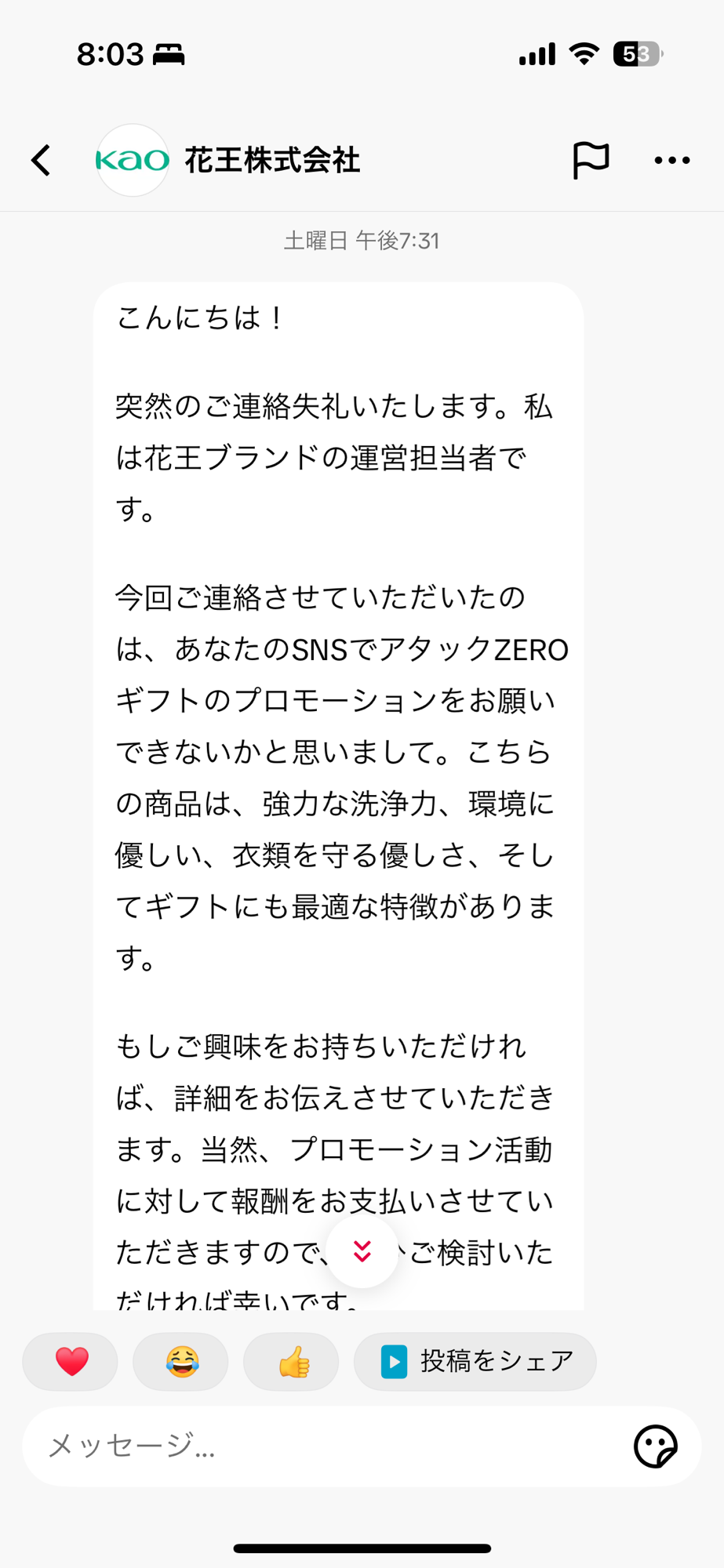Tap the 投稿をシェア chip
The image size is (724, 1568).
pyautogui.click(x=475, y=1362)
